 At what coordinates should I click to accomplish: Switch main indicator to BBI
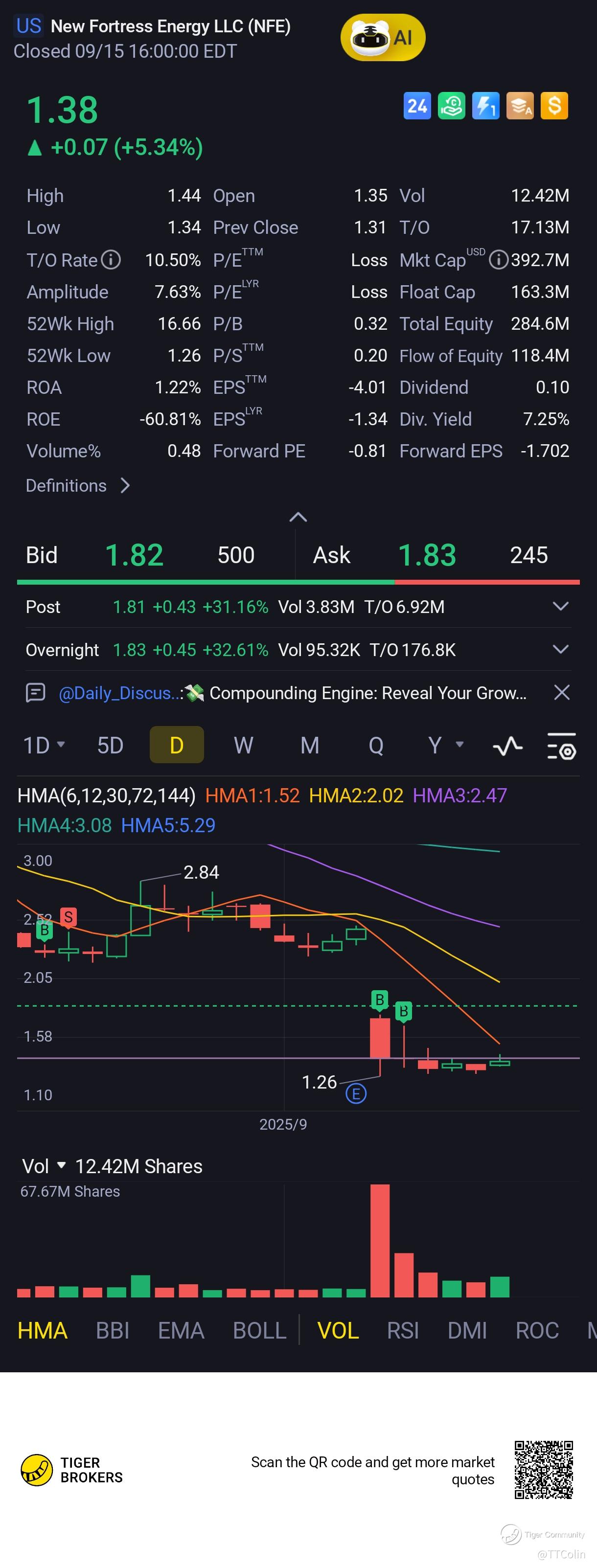coord(113,1331)
